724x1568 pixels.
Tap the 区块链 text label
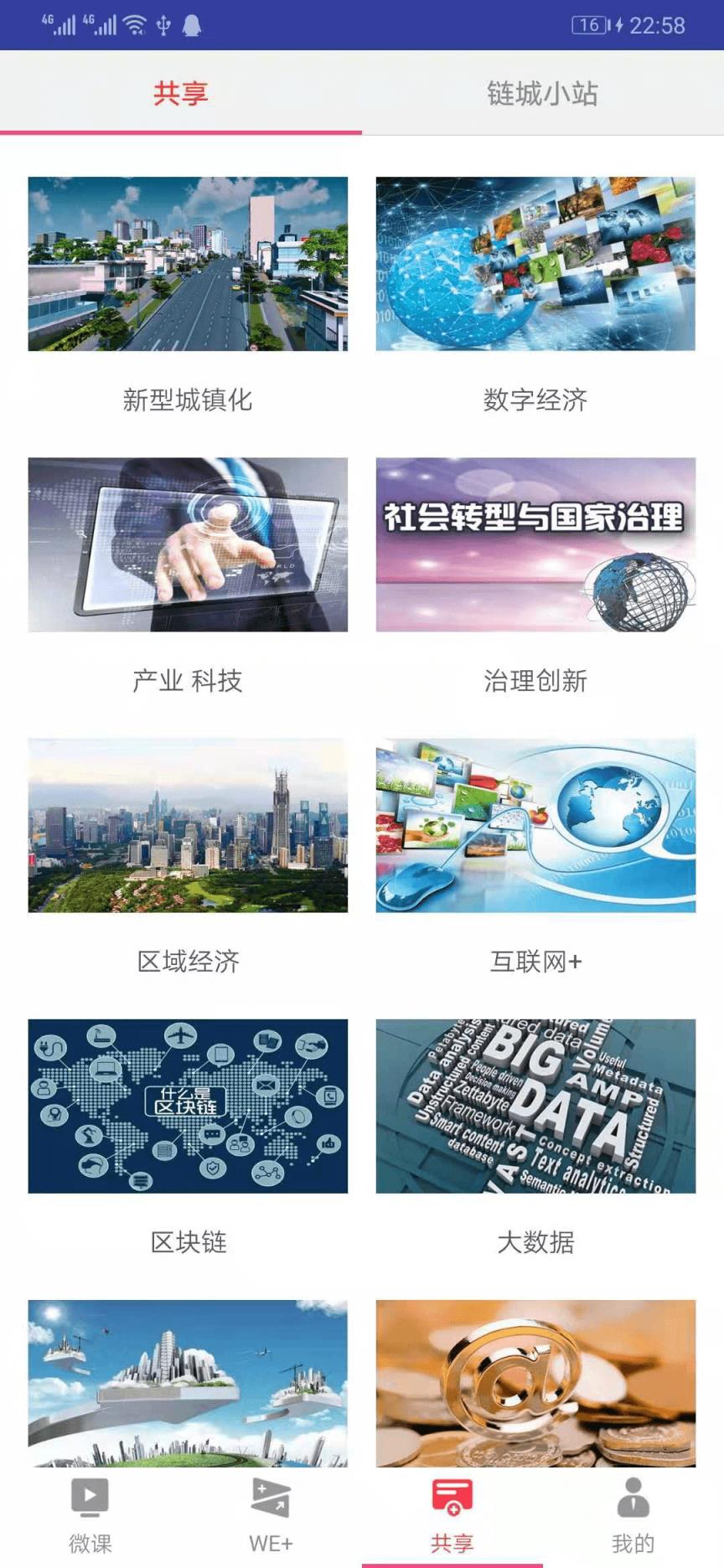point(188,1244)
